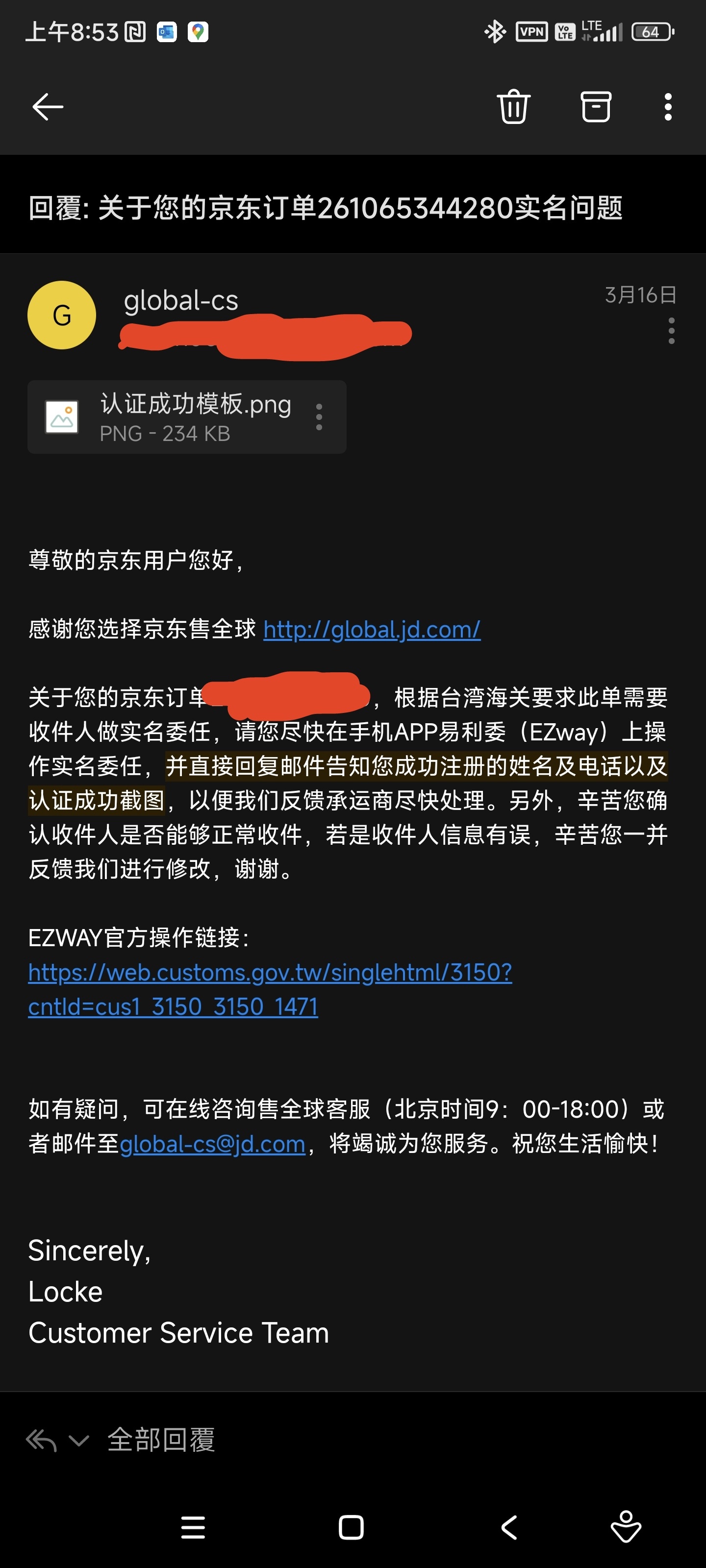The height and width of the screenshot is (1568, 706).
Task: Tap the global-cs sender avatar
Action: pyautogui.click(x=61, y=315)
